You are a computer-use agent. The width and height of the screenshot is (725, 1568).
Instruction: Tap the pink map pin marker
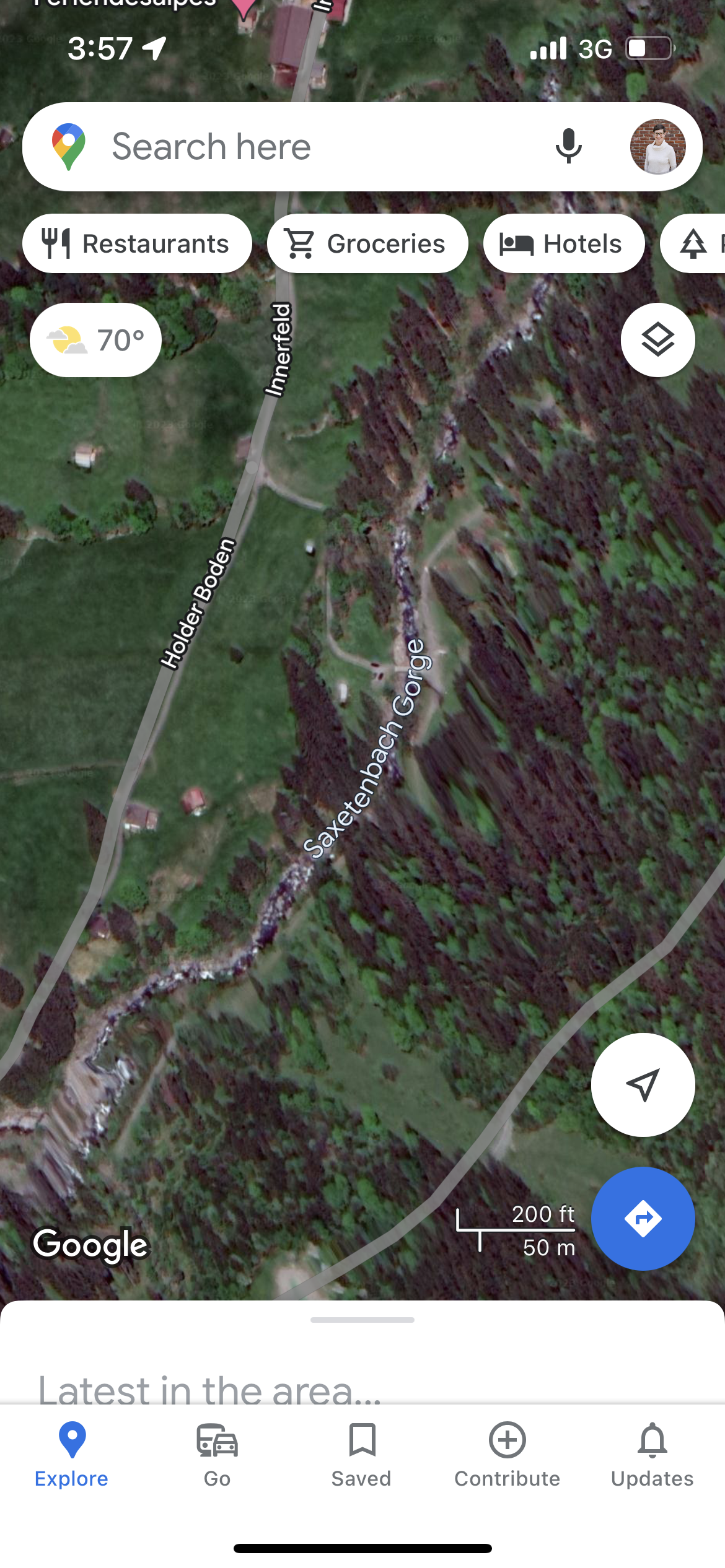click(245, 6)
